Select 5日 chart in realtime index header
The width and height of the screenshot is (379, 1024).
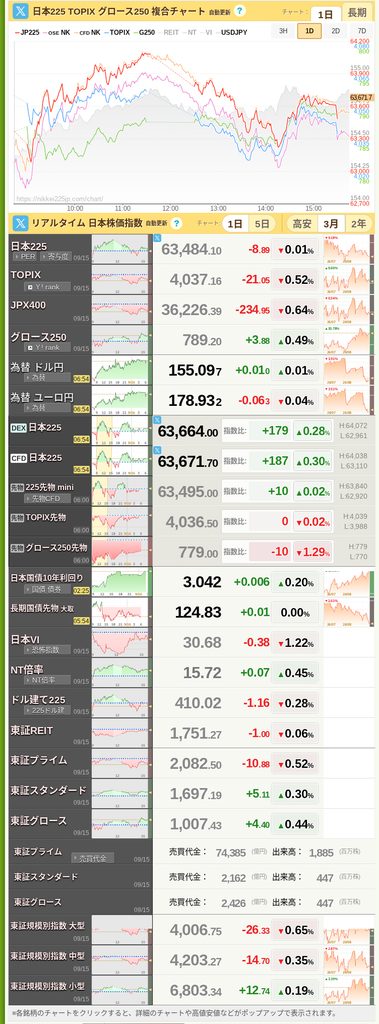[261, 223]
